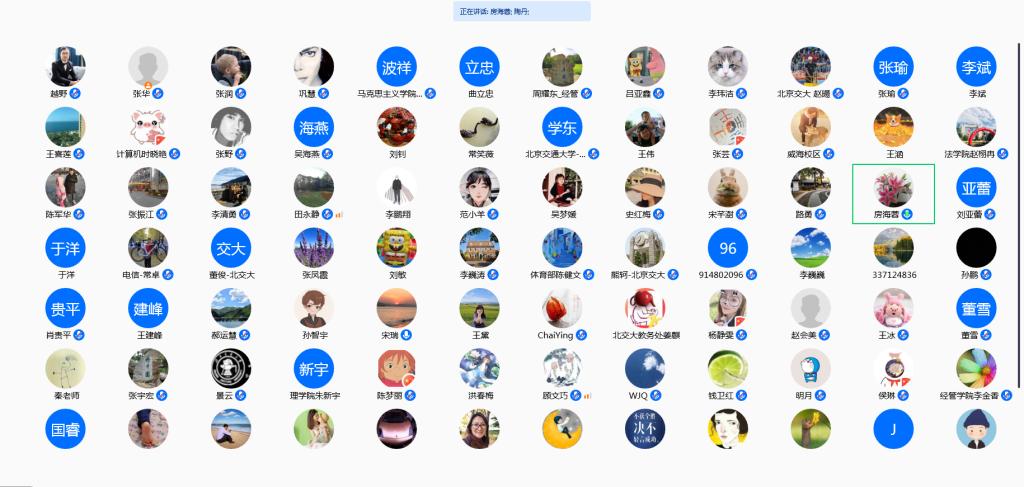Tap participant 董雪's avatar
Screen dimensions: 1024x487
[x=976, y=309]
